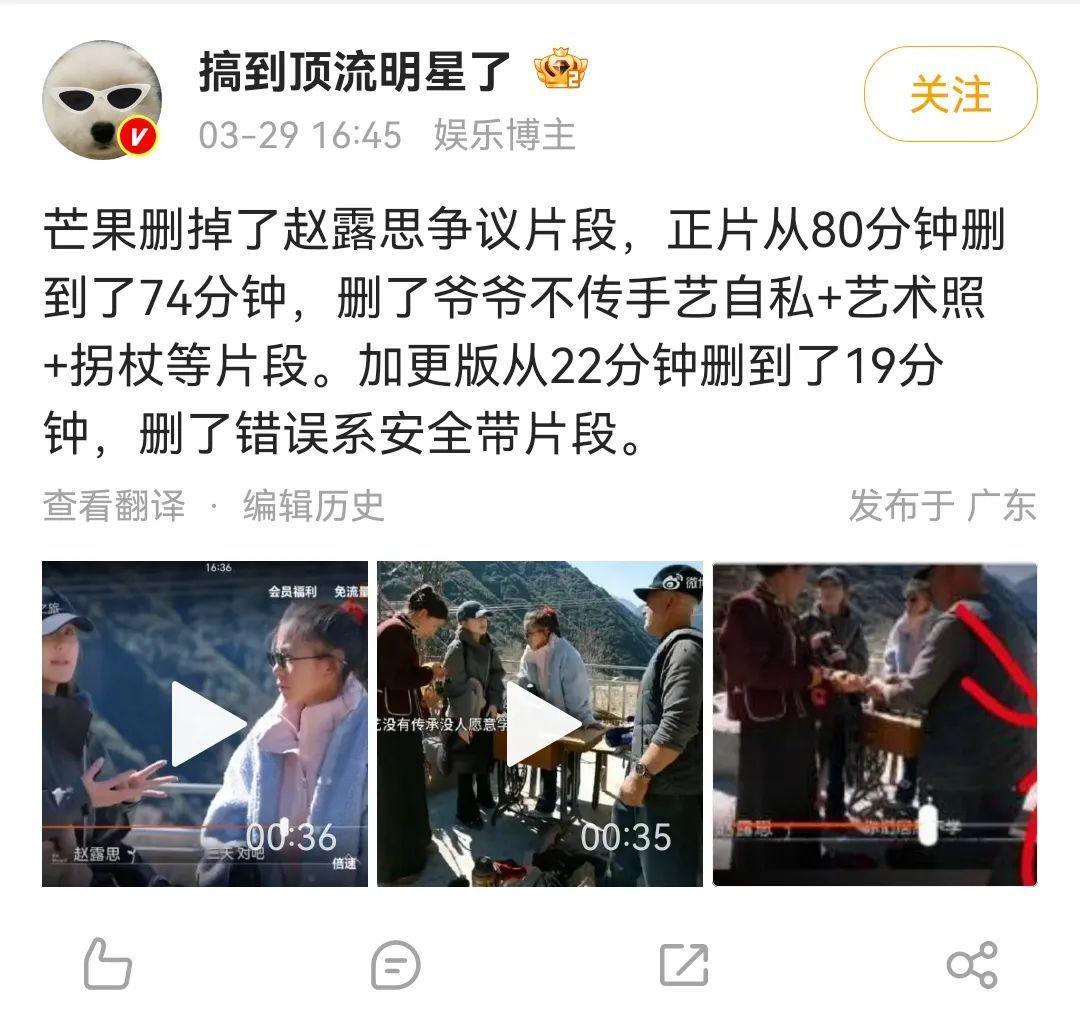Play the second video lasting 00:35
1080x1035 pixels.
pyautogui.click(x=539, y=723)
